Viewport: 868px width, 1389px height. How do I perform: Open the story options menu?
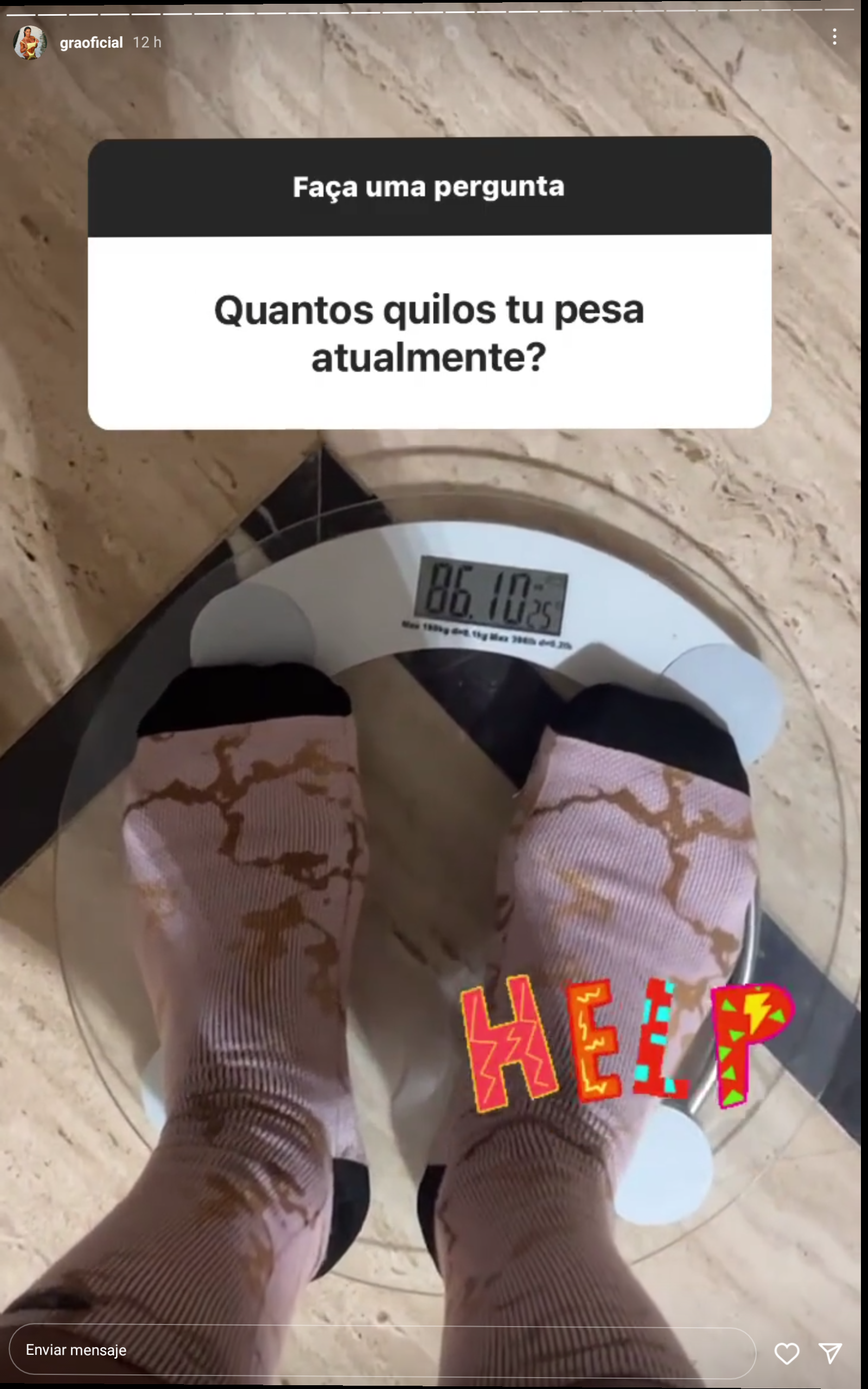pos(834,37)
